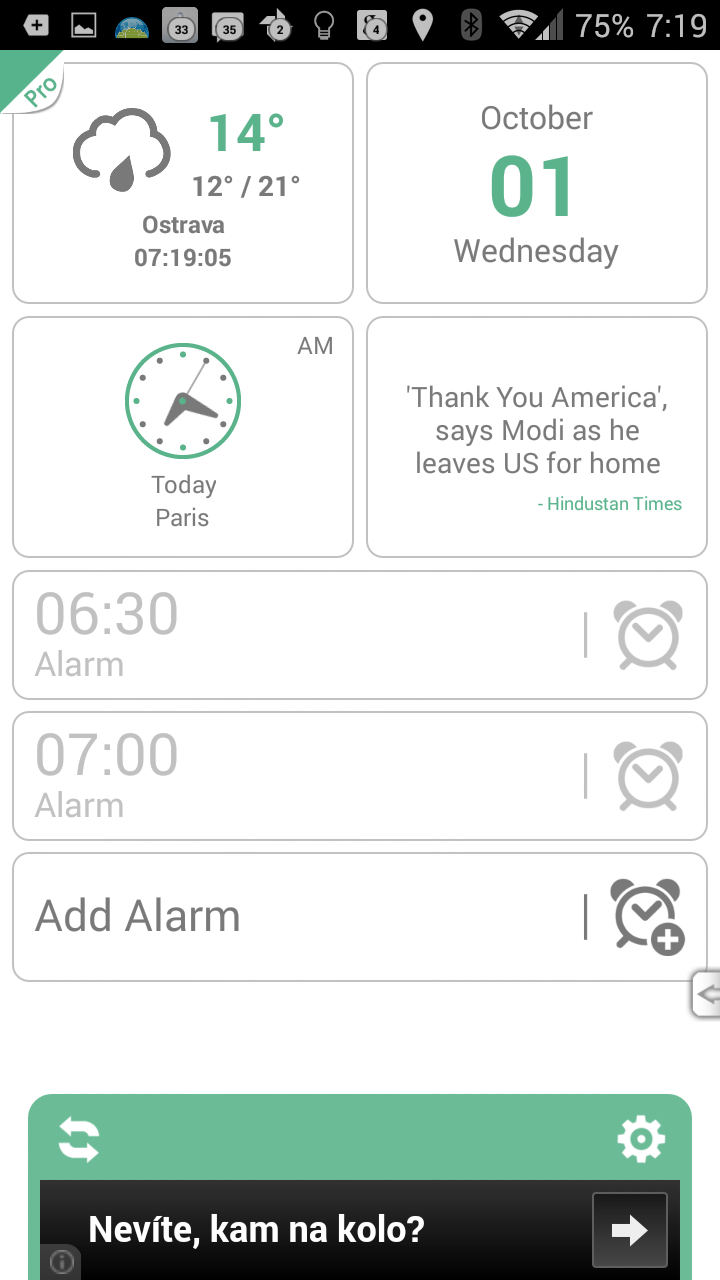Open settings via the gear icon
This screenshot has width=720, height=1280.
tap(641, 1139)
